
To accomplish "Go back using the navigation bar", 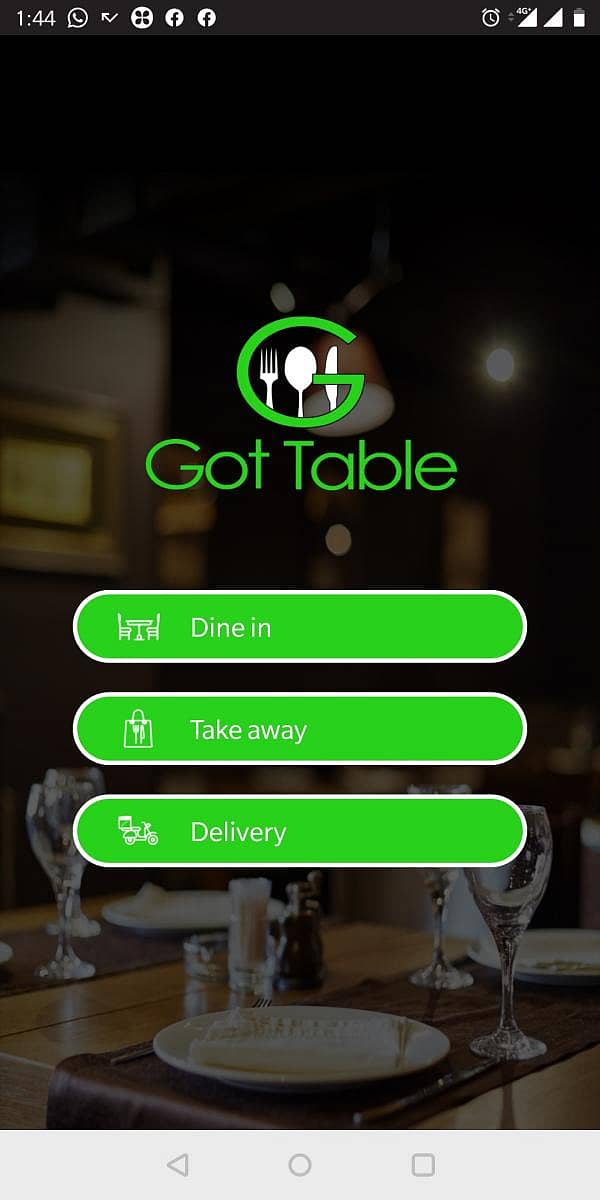I will pyautogui.click(x=177, y=1164).
